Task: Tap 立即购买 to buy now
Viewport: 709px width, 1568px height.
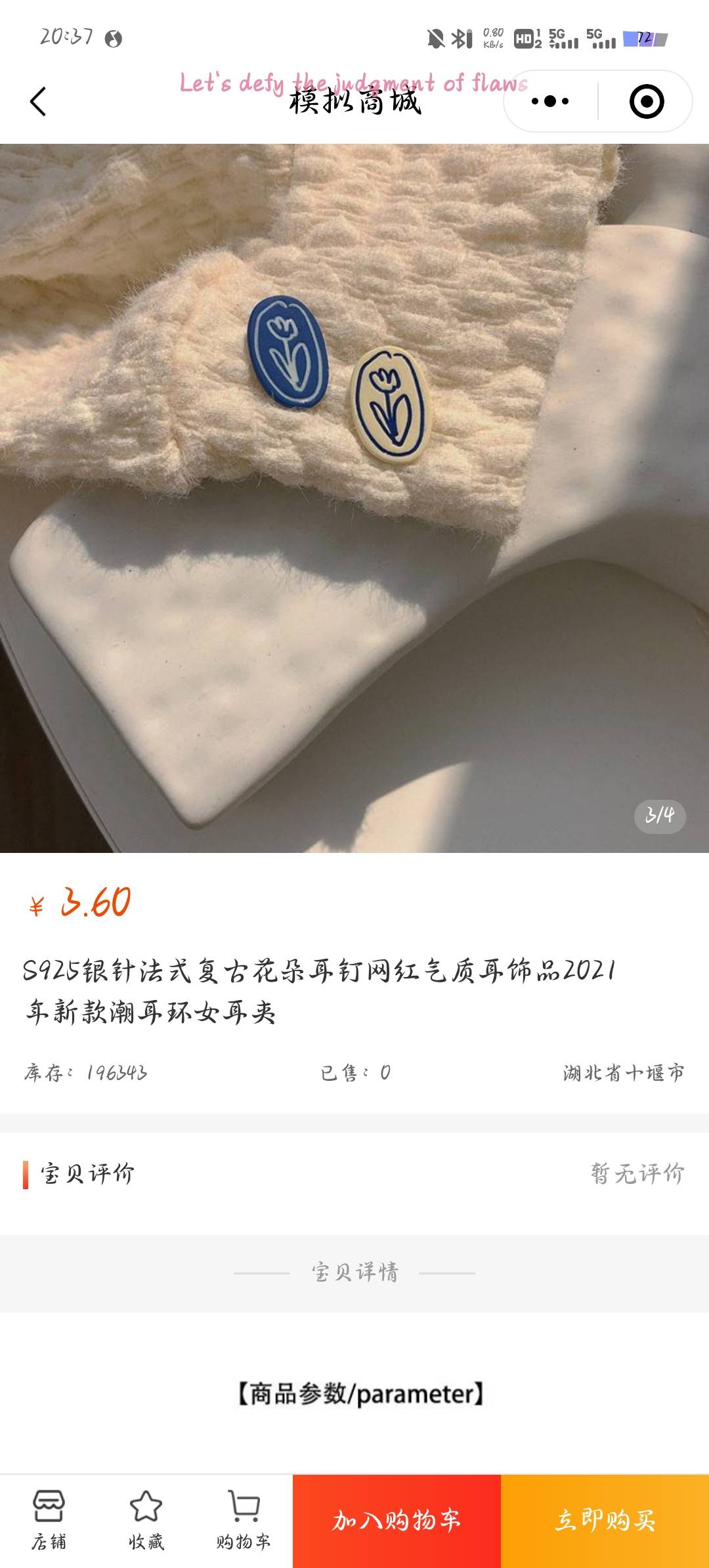Action: click(605, 1521)
